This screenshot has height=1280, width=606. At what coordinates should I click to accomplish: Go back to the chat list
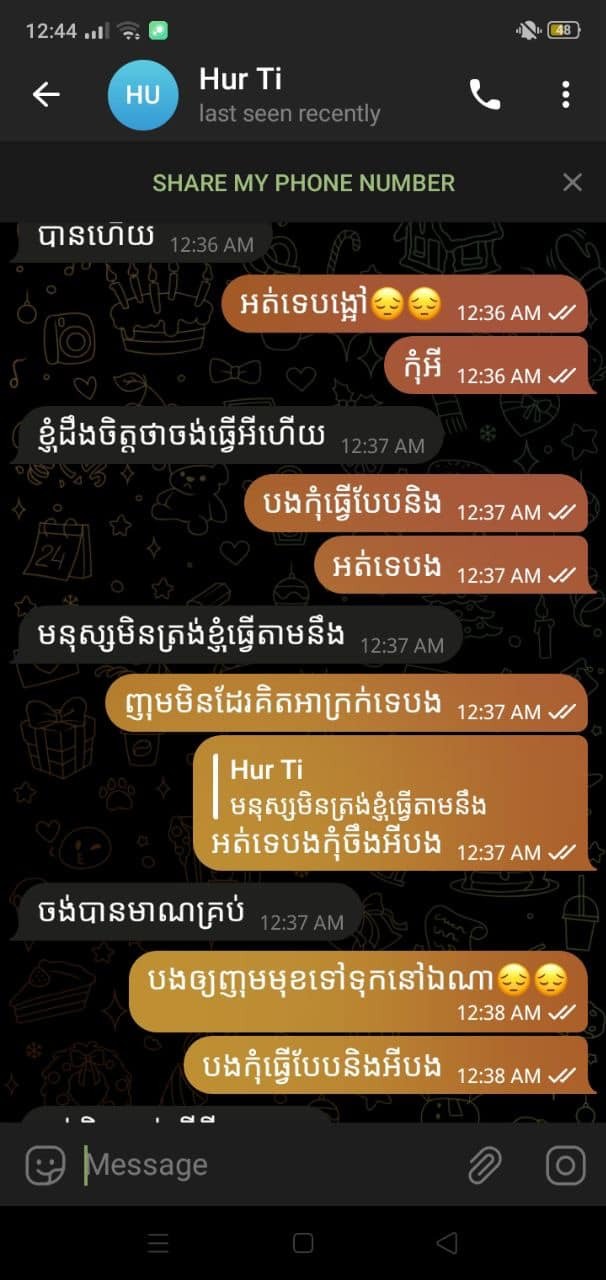tap(46, 94)
